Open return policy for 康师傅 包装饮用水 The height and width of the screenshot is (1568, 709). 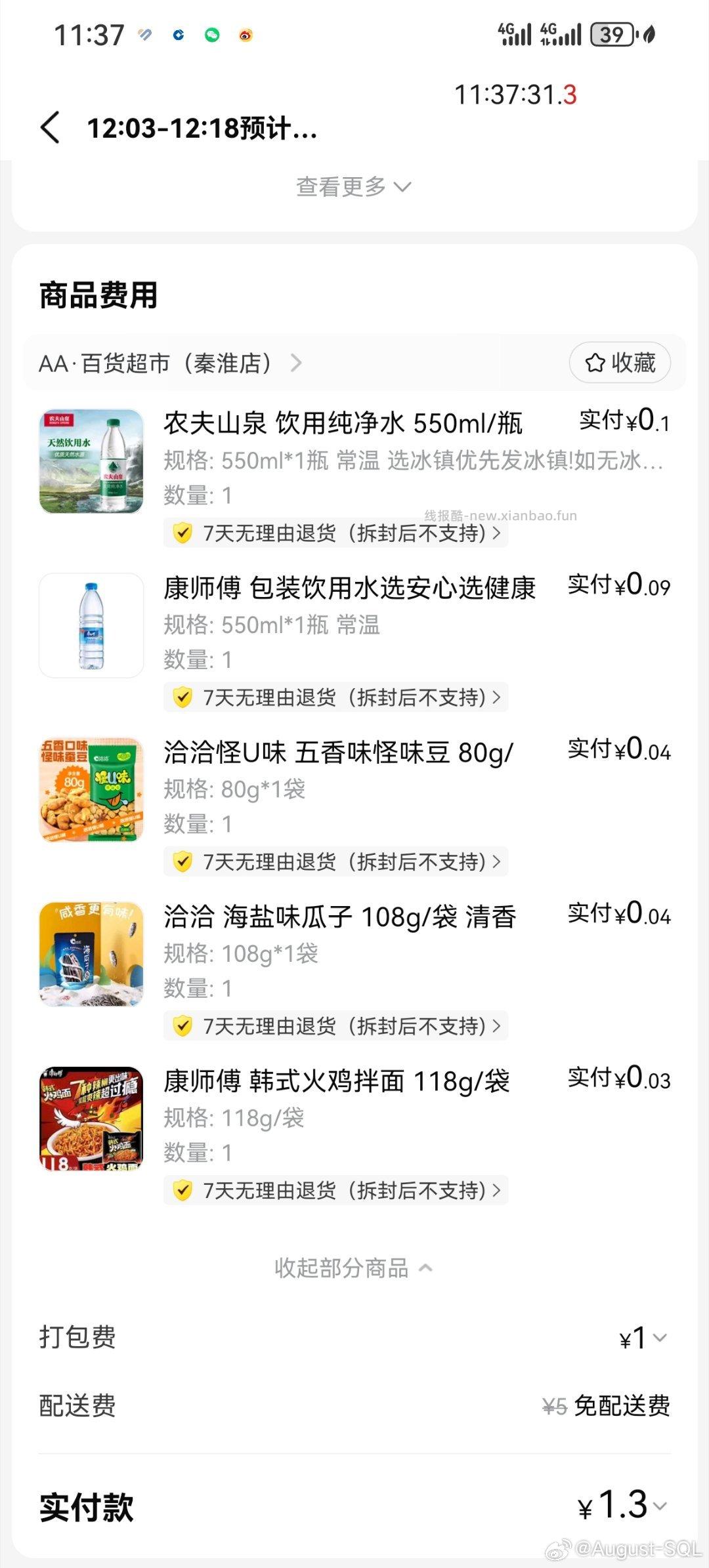click(335, 697)
